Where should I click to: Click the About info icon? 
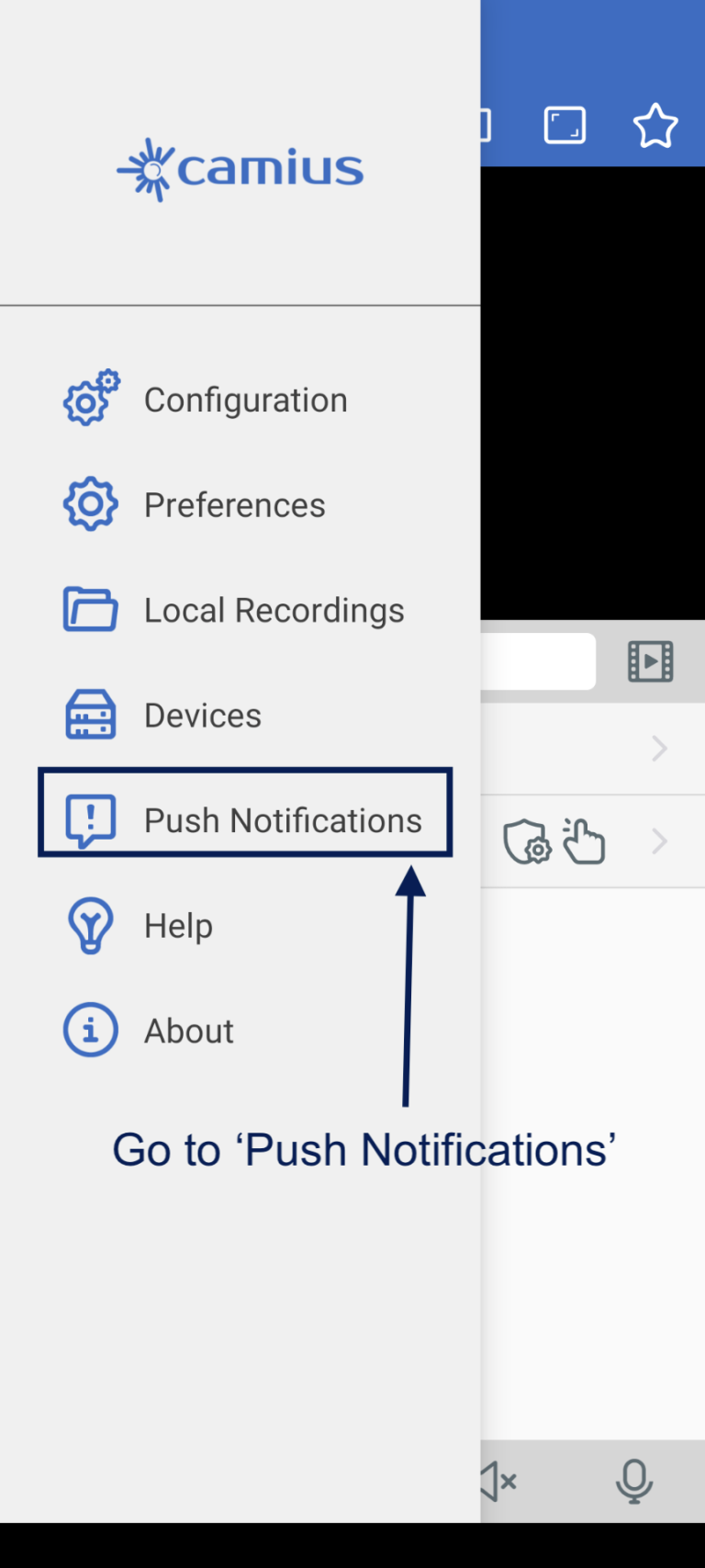[x=90, y=1030]
